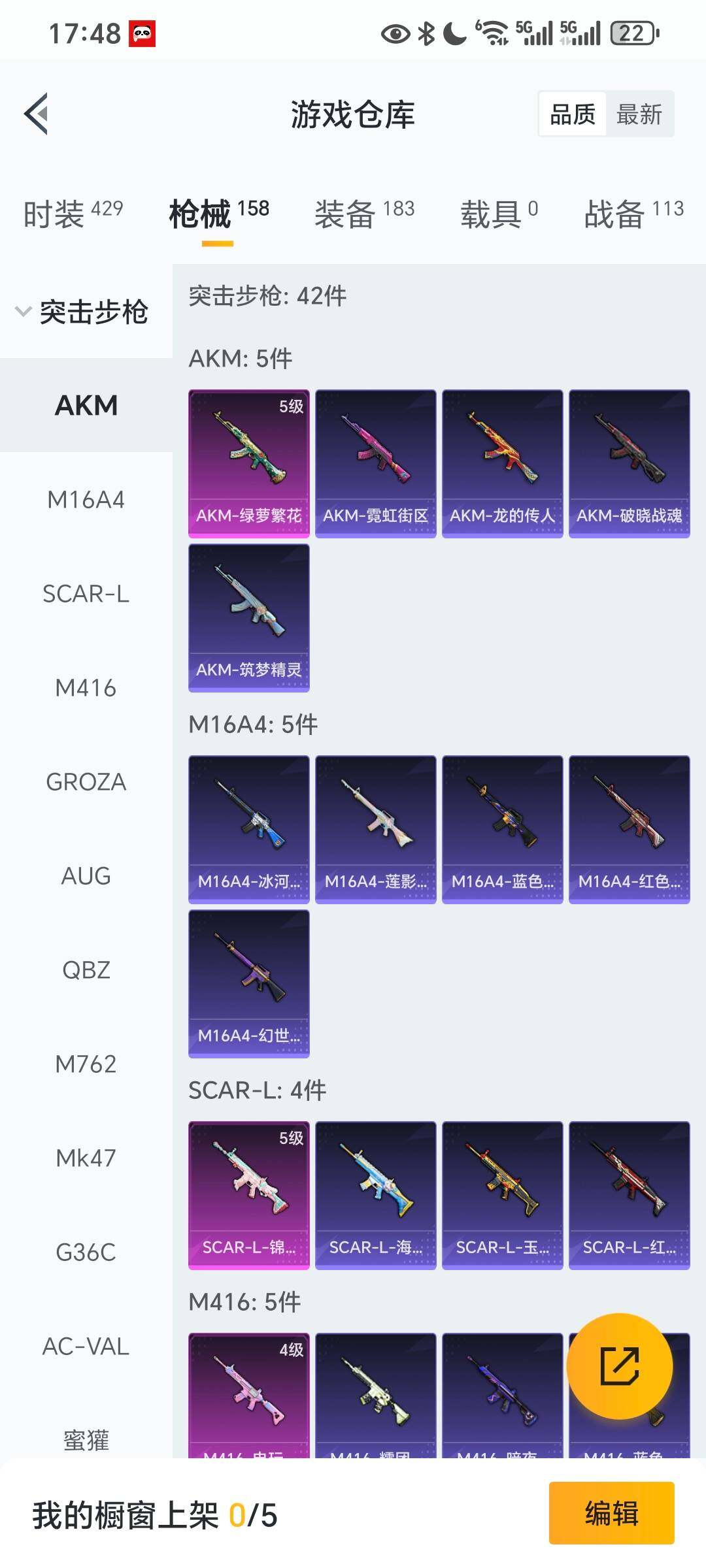Screen dimensions: 706x1568
Task: Jump to M16A4 in the side list
Action: coord(86,500)
